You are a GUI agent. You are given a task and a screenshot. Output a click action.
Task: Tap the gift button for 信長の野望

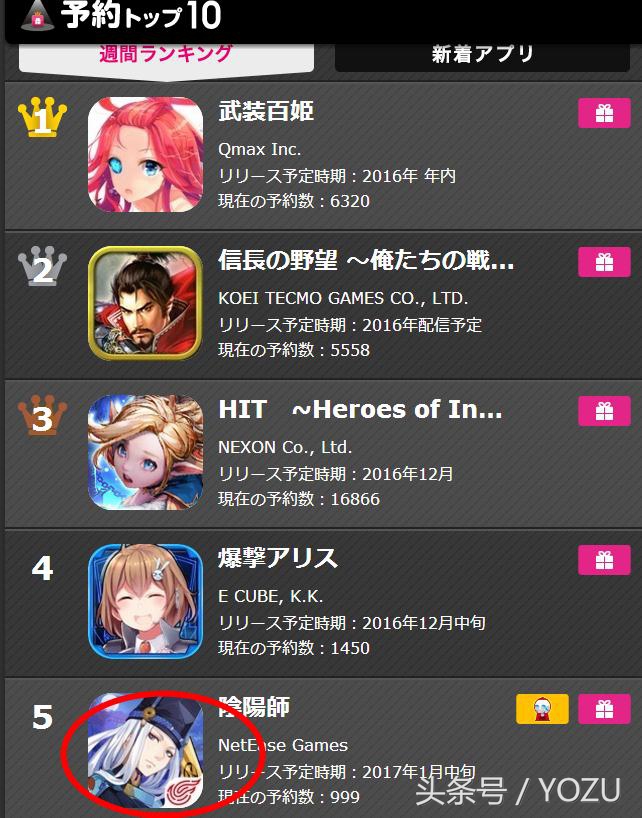pos(604,262)
